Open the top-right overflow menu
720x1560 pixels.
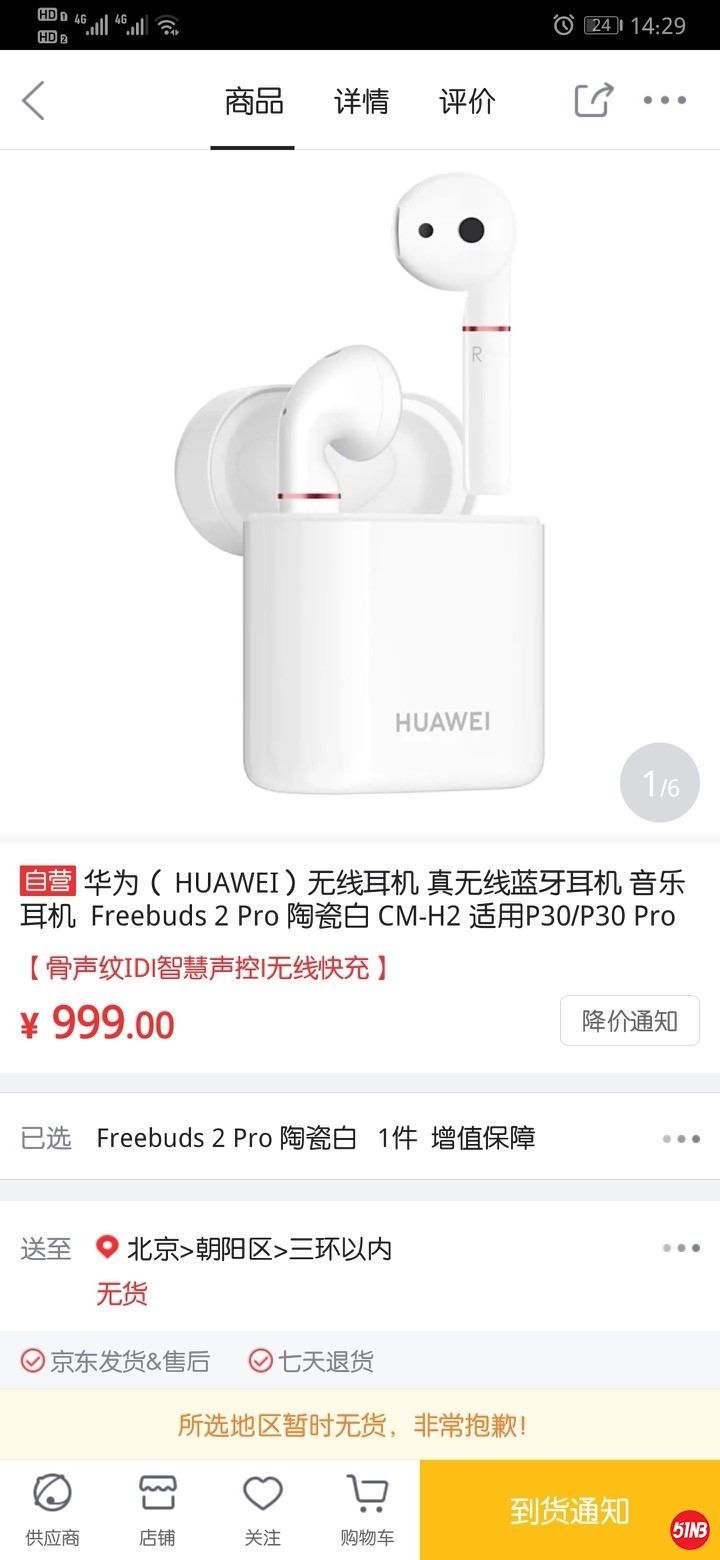point(665,100)
